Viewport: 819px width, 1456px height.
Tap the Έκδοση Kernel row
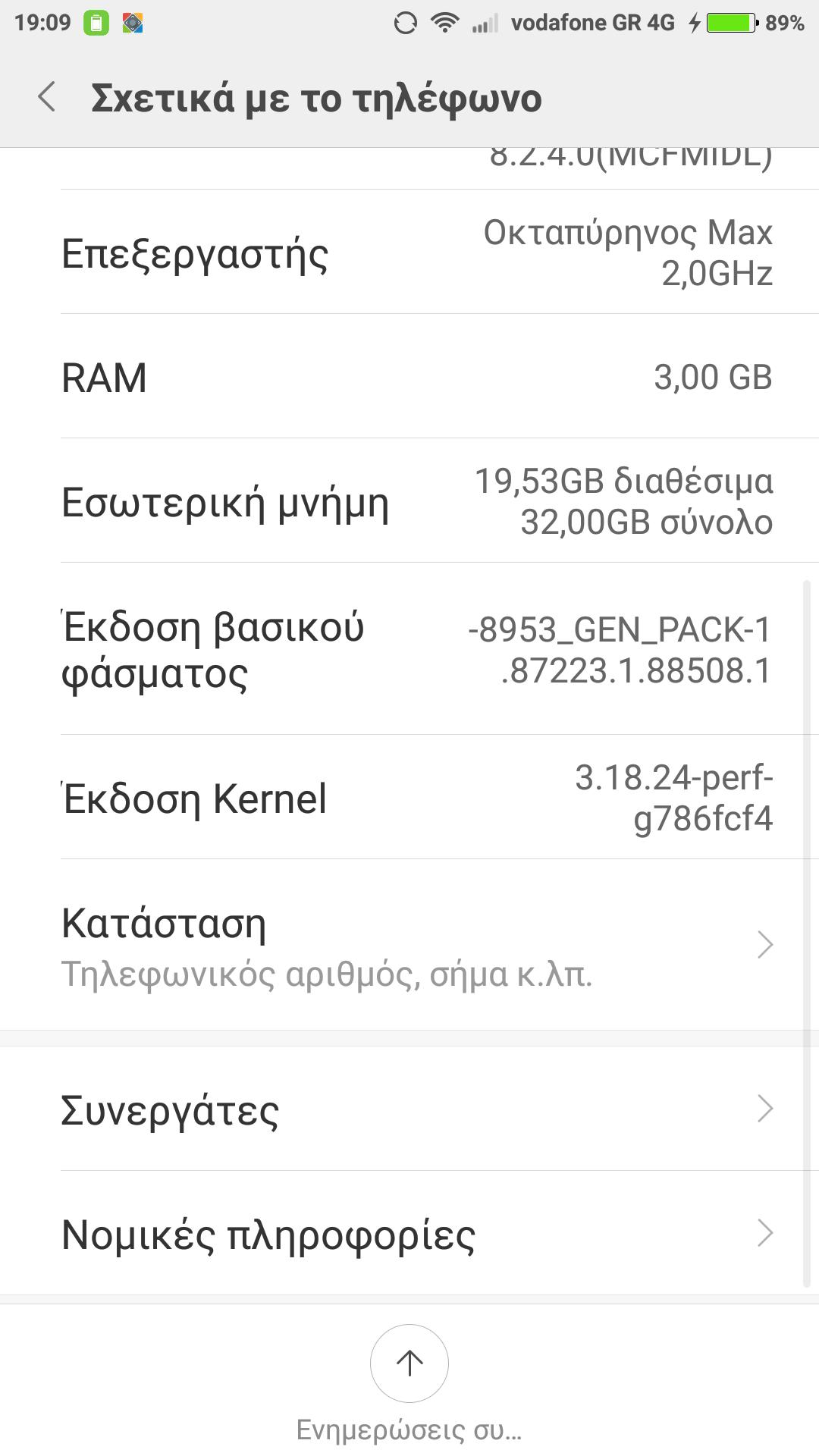click(x=409, y=798)
